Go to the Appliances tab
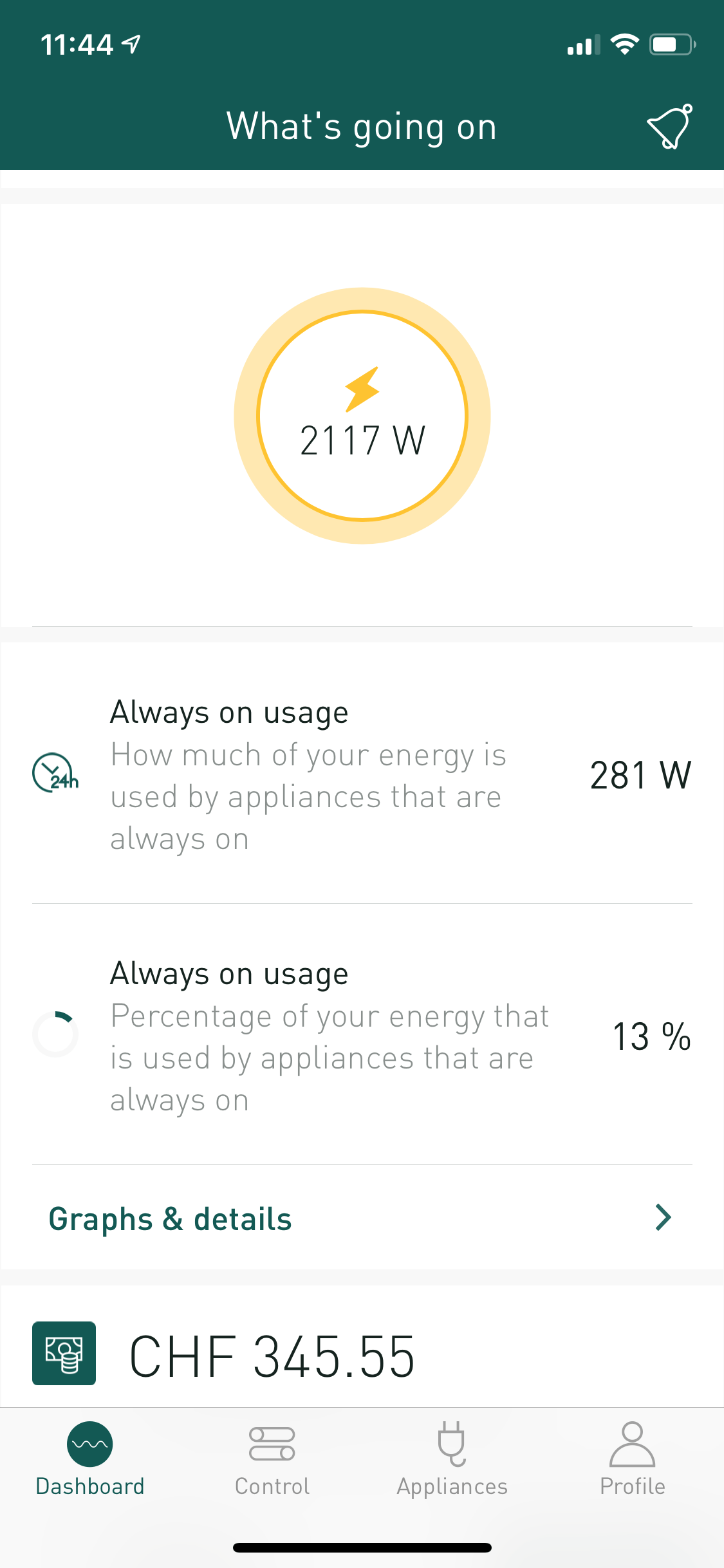Screen dimensions: 724x1568 452,1459
